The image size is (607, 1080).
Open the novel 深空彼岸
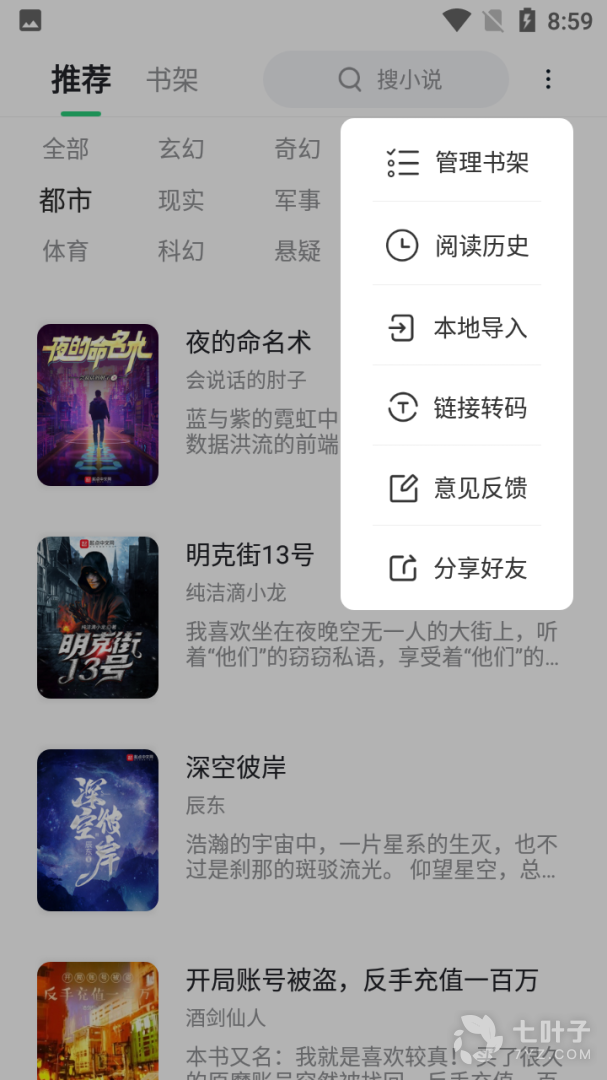coord(236,767)
